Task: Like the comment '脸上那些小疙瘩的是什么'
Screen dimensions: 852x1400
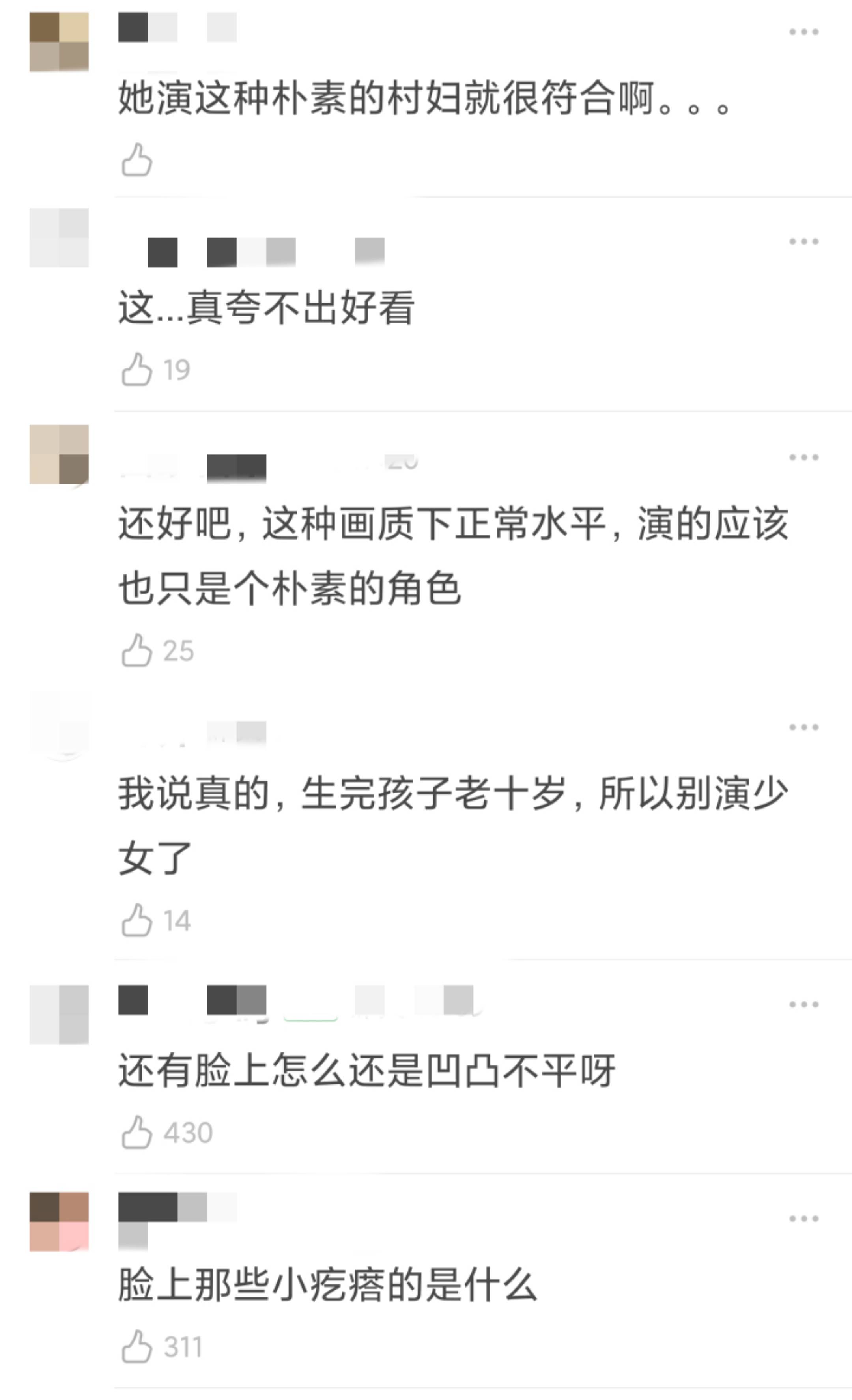Action: pyautogui.click(x=137, y=1347)
